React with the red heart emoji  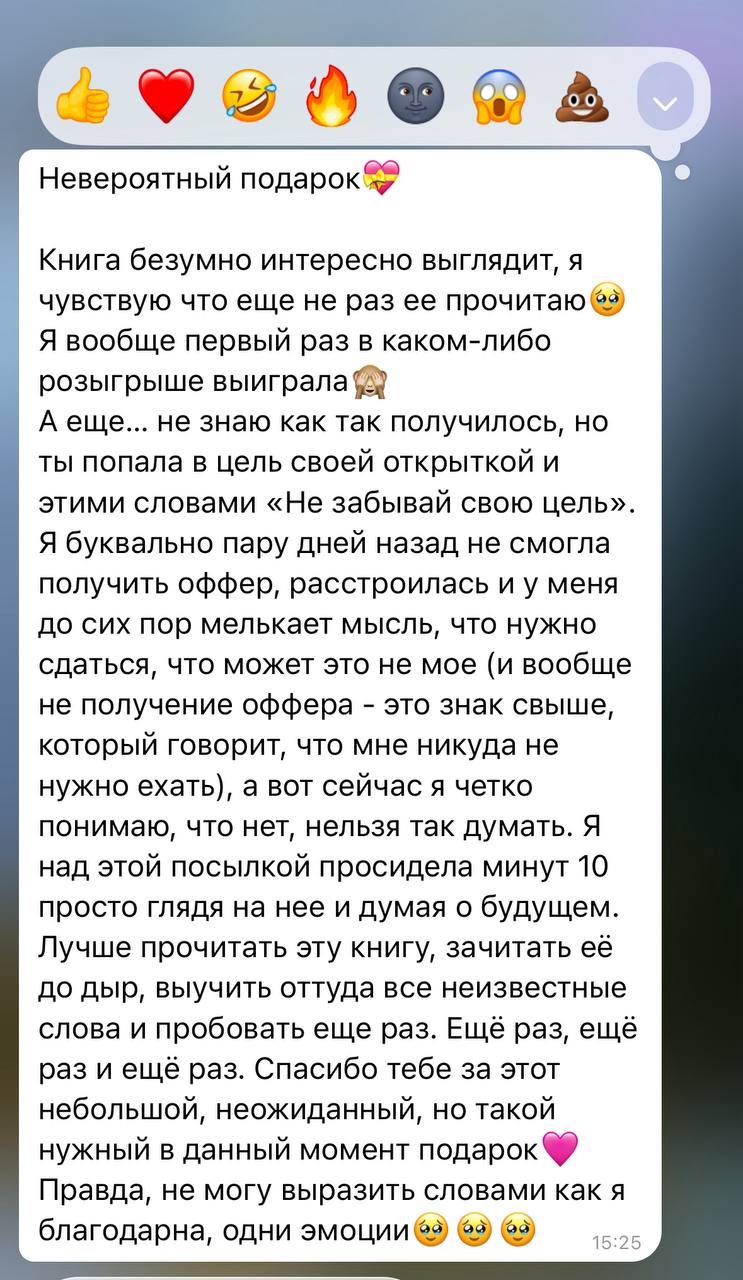(166, 97)
